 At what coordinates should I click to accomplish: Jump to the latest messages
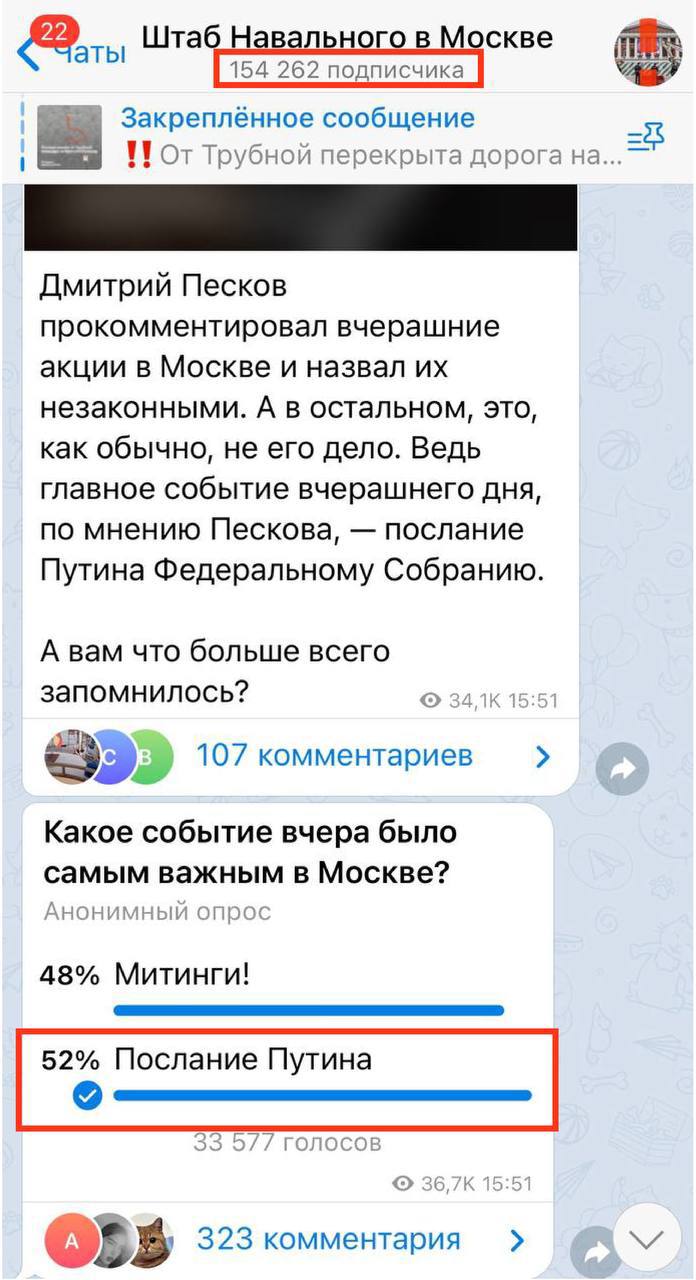(647, 1240)
